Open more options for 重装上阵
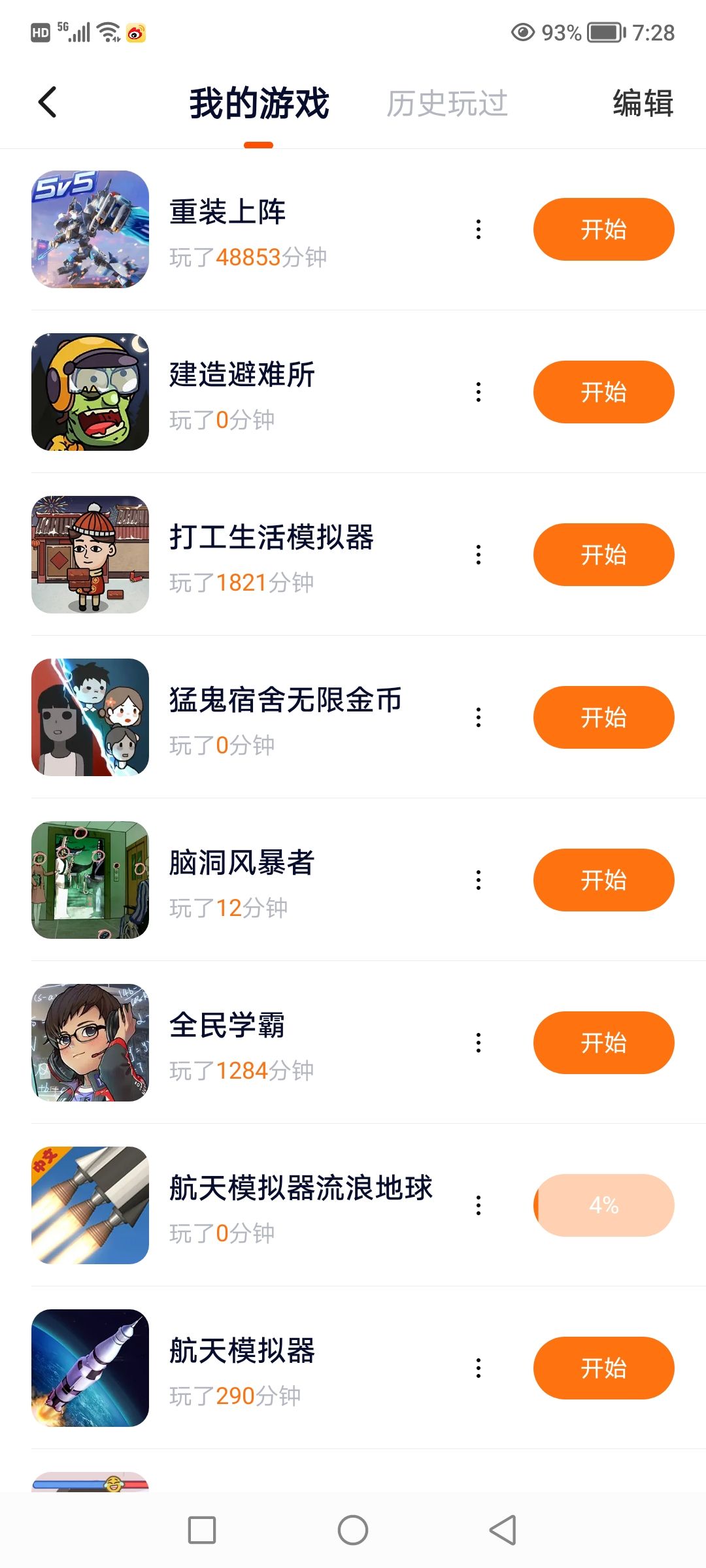The image size is (706, 1568). (479, 229)
